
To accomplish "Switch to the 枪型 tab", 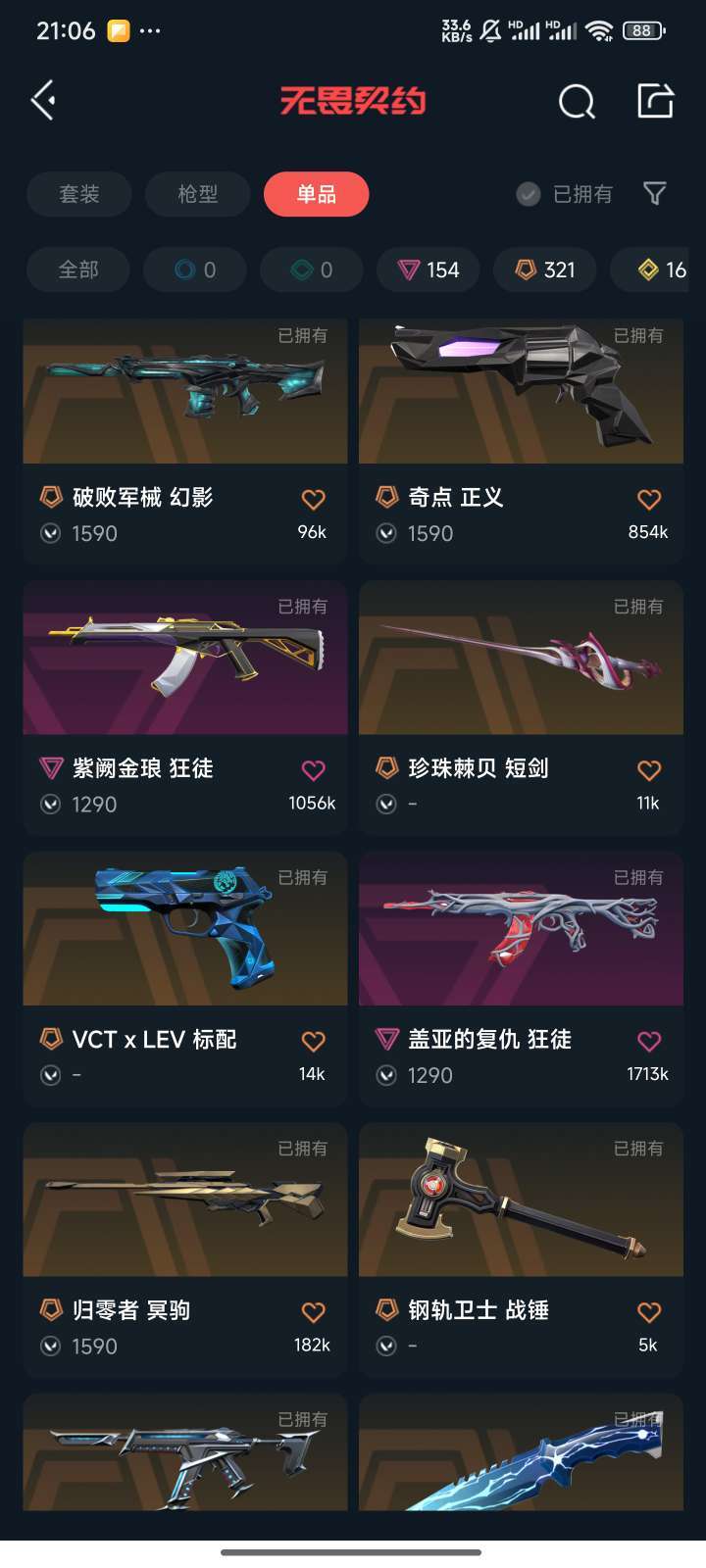I will pyautogui.click(x=197, y=194).
